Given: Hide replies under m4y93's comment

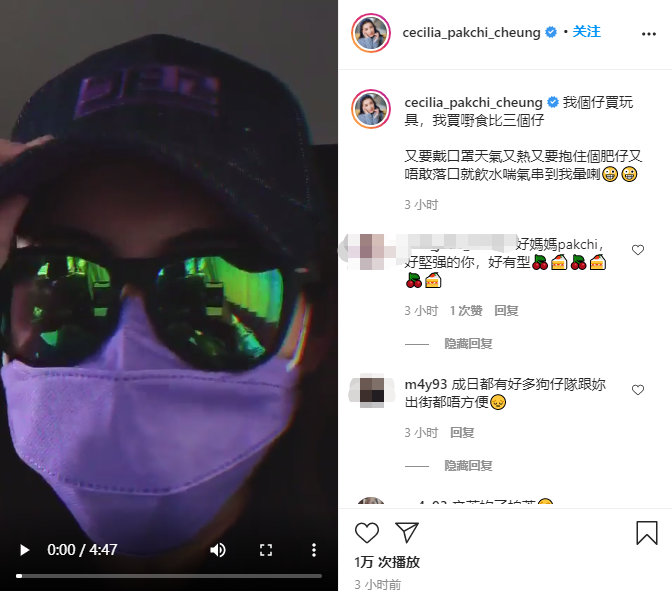Looking at the screenshot, I should point(468,465).
